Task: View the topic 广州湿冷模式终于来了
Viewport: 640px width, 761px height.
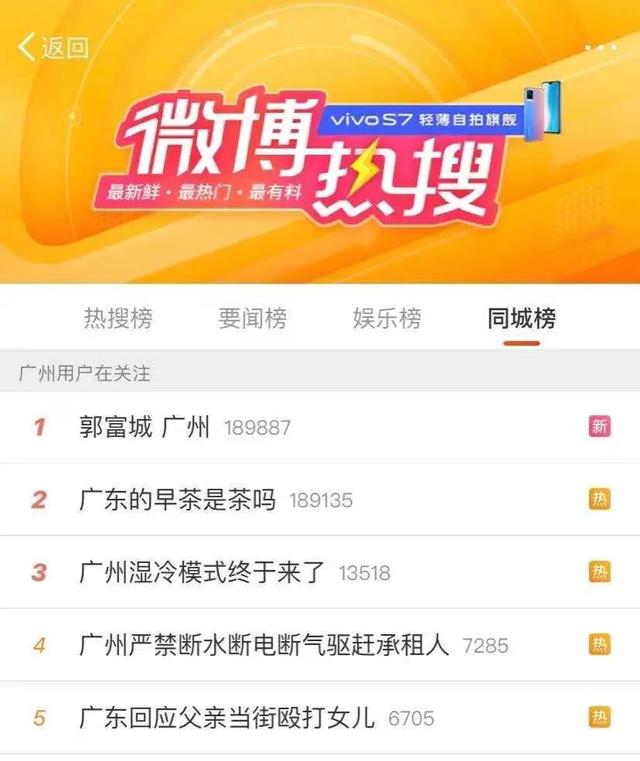Action: point(203,573)
